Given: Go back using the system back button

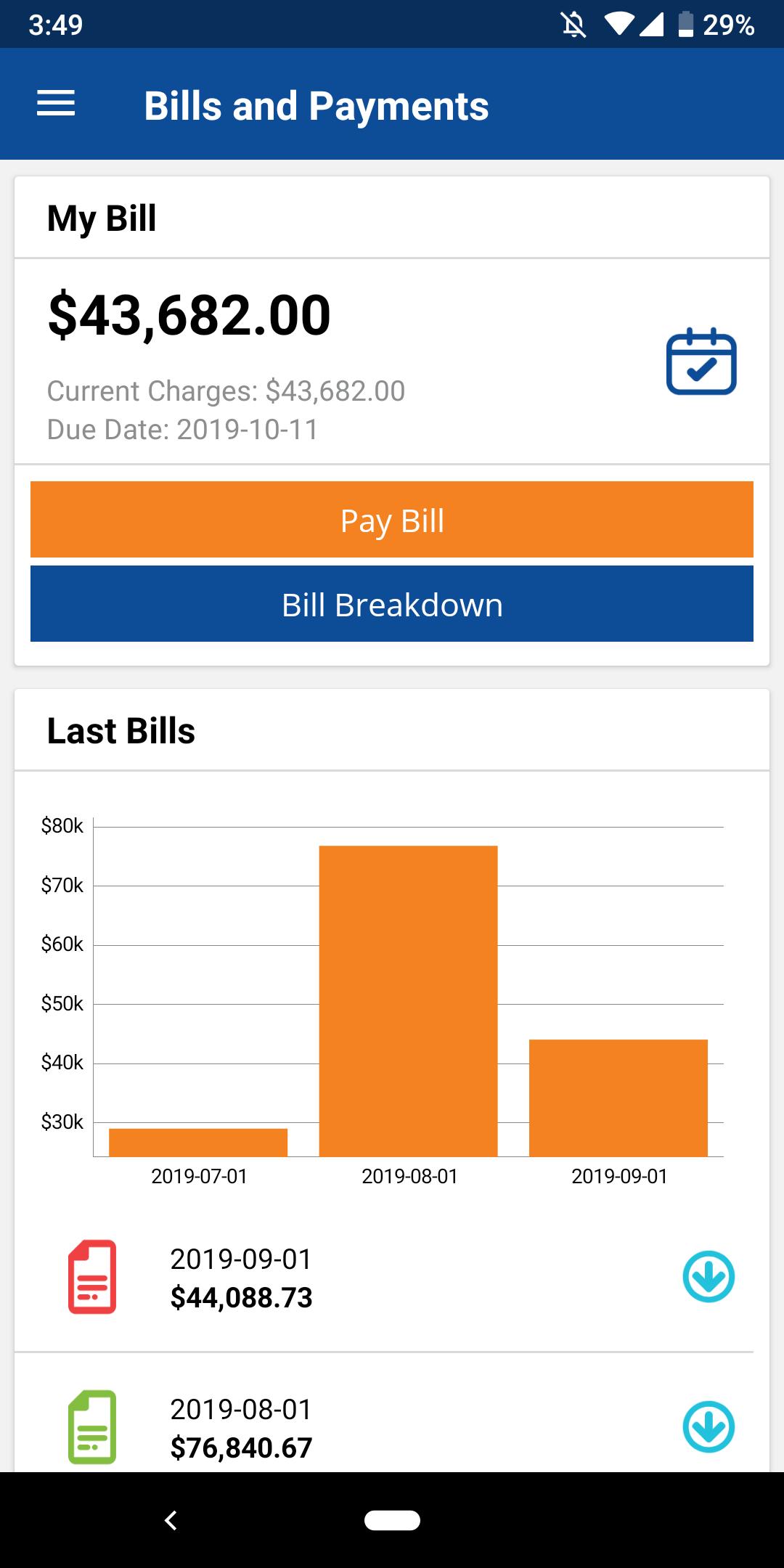Looking at the screenshot, I should [x=171, y=1520].
